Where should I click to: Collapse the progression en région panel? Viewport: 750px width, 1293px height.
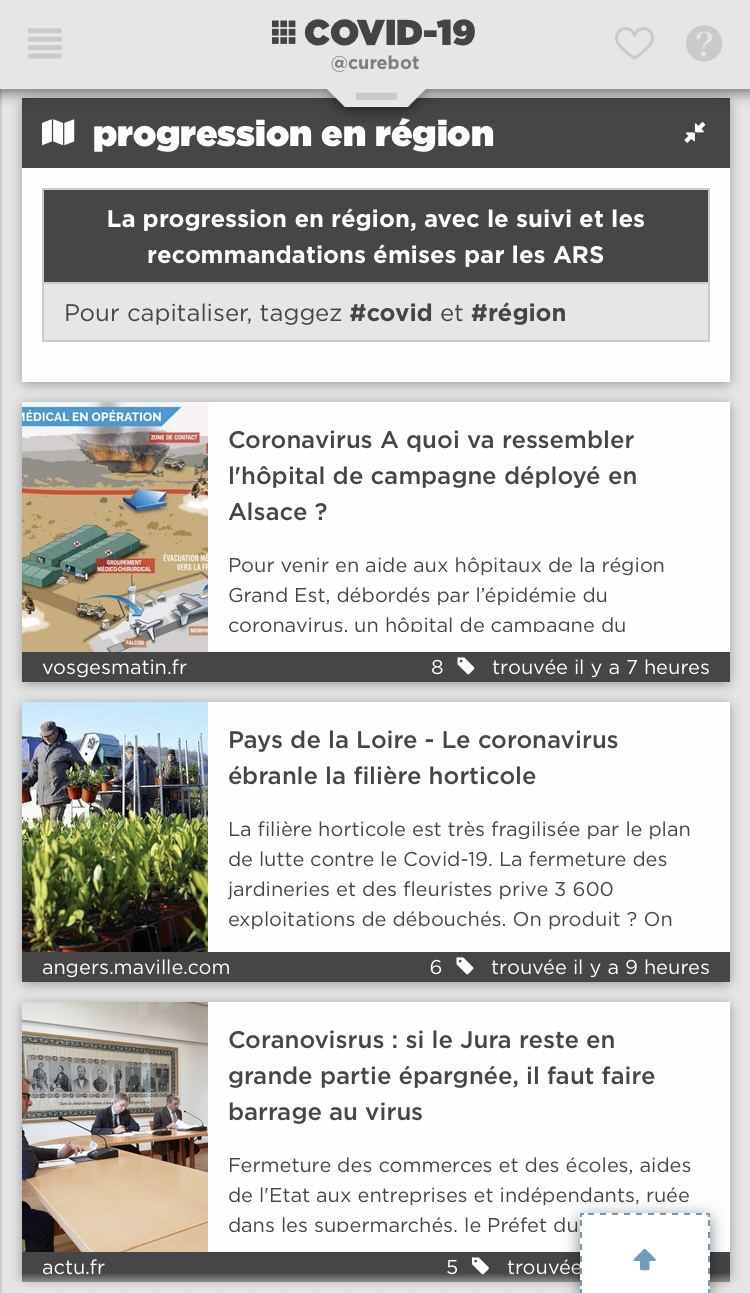(695, 133)
